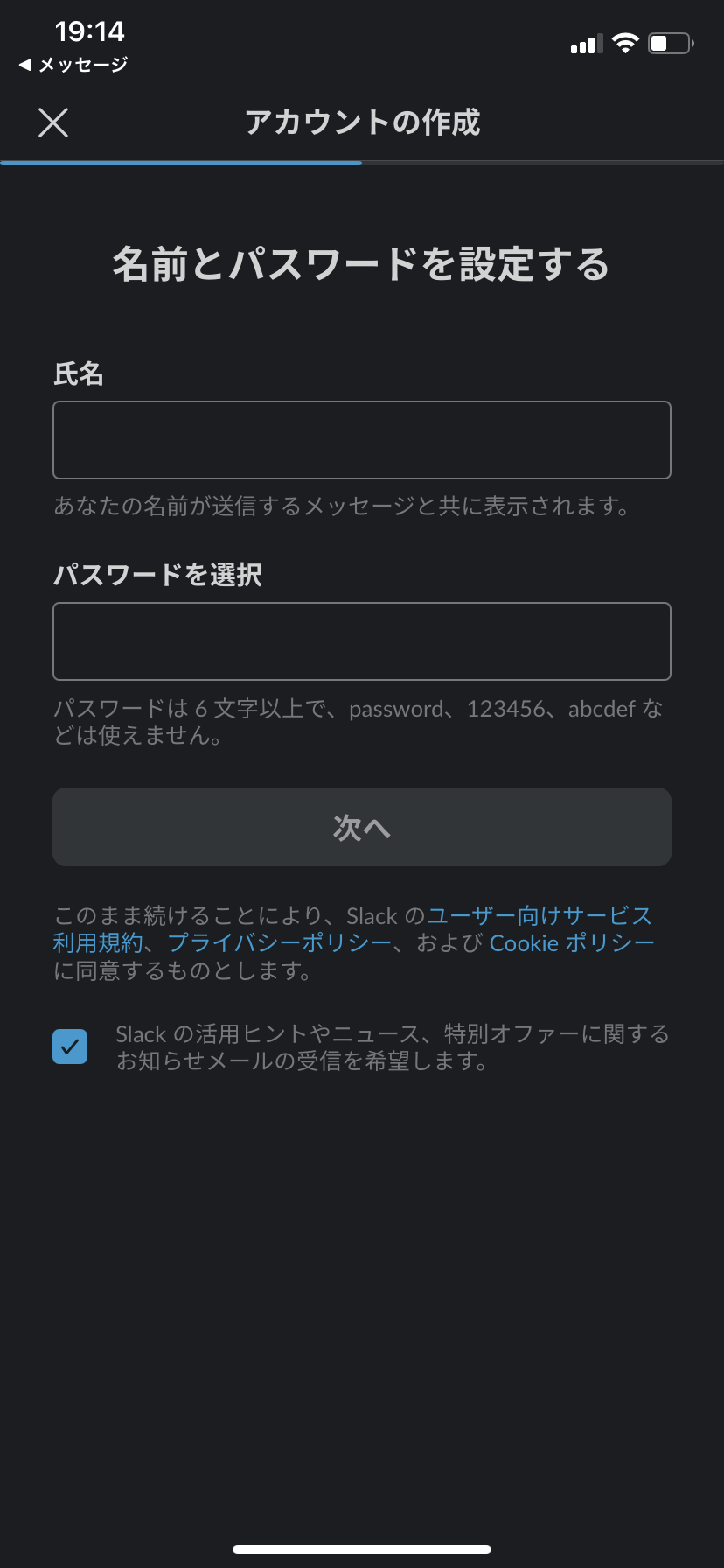Tap the 次へ button

(362, 827)
